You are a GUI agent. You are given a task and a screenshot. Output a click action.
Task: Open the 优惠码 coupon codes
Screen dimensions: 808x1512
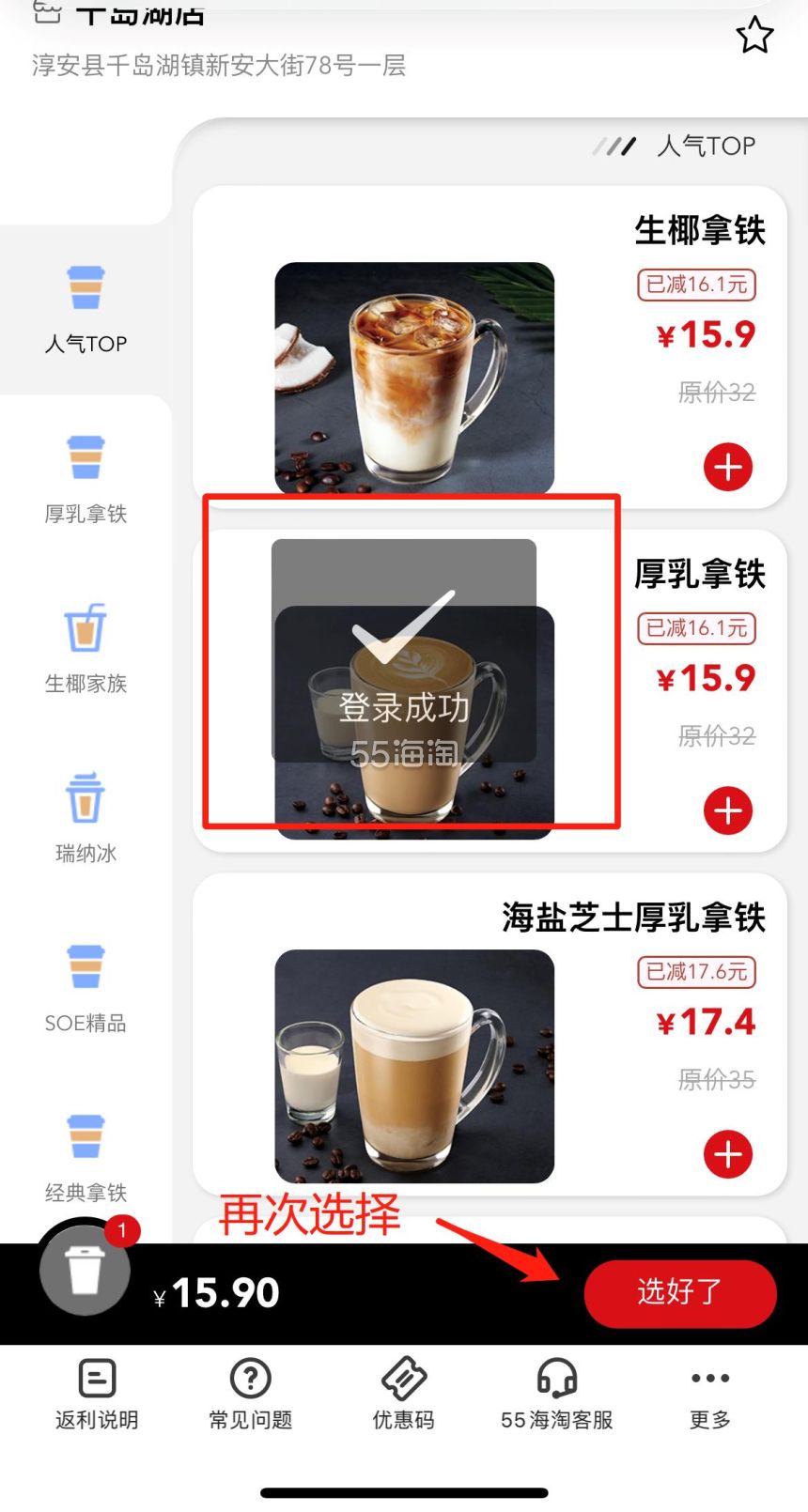(x=403, y=1395)
